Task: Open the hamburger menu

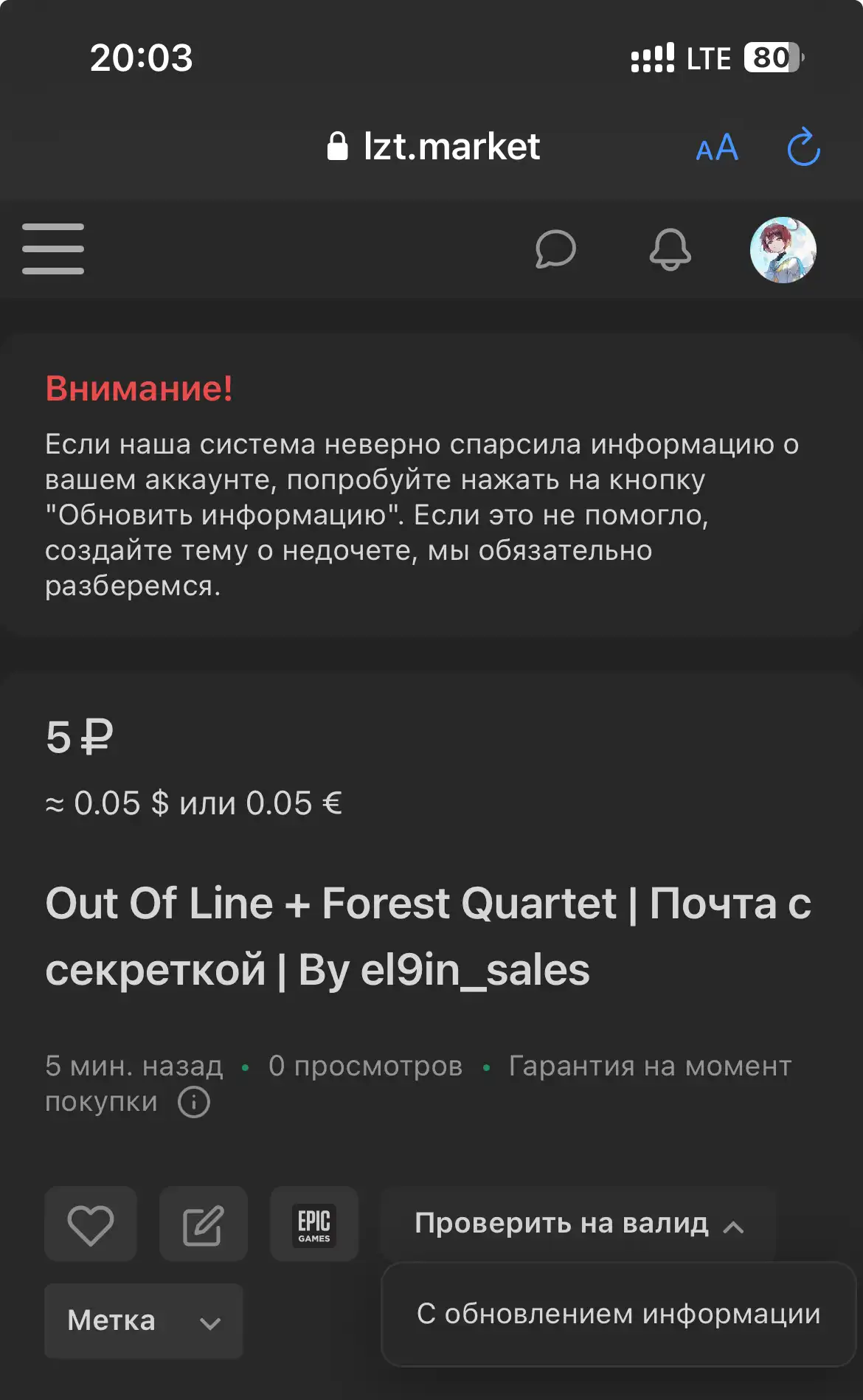Action: click(x=53, y=249)
